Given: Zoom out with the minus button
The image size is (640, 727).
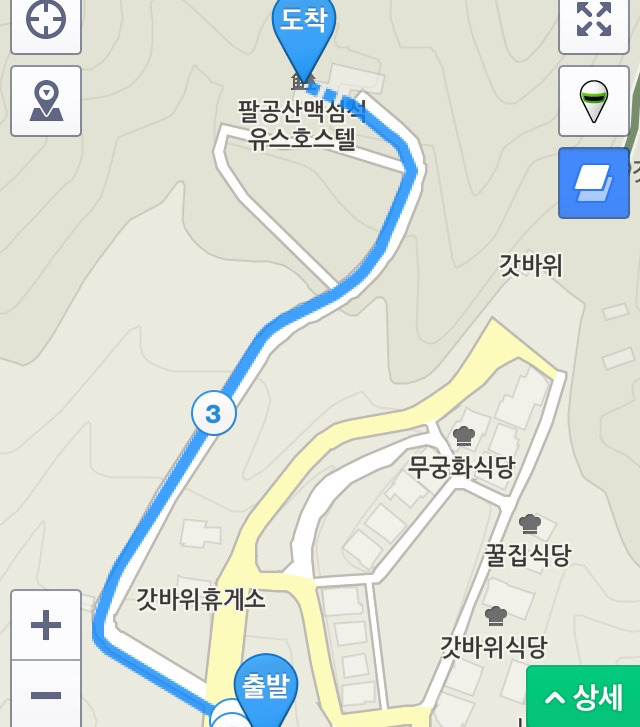Looking at the screenshot, I should (46, 694).
